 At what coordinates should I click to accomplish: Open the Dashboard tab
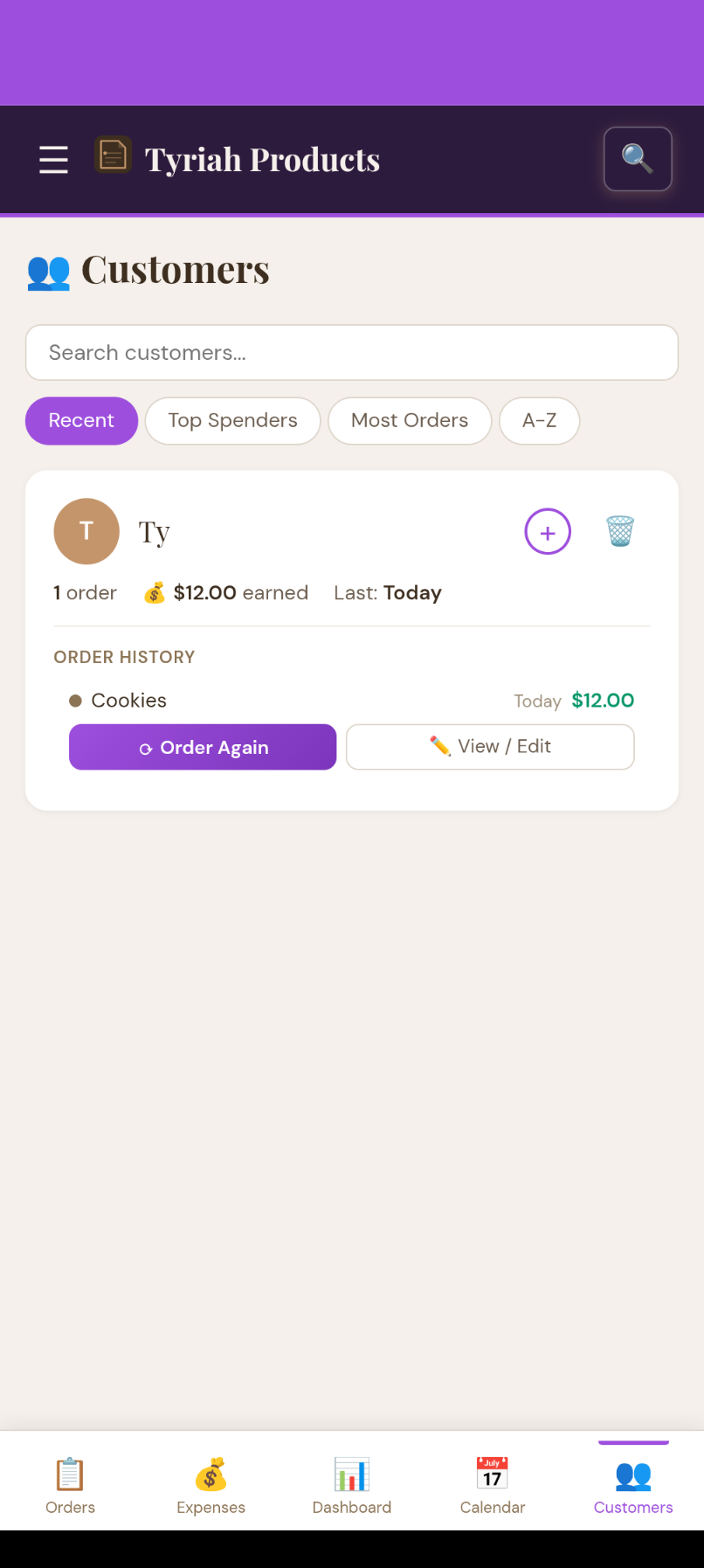point(352,1484)
